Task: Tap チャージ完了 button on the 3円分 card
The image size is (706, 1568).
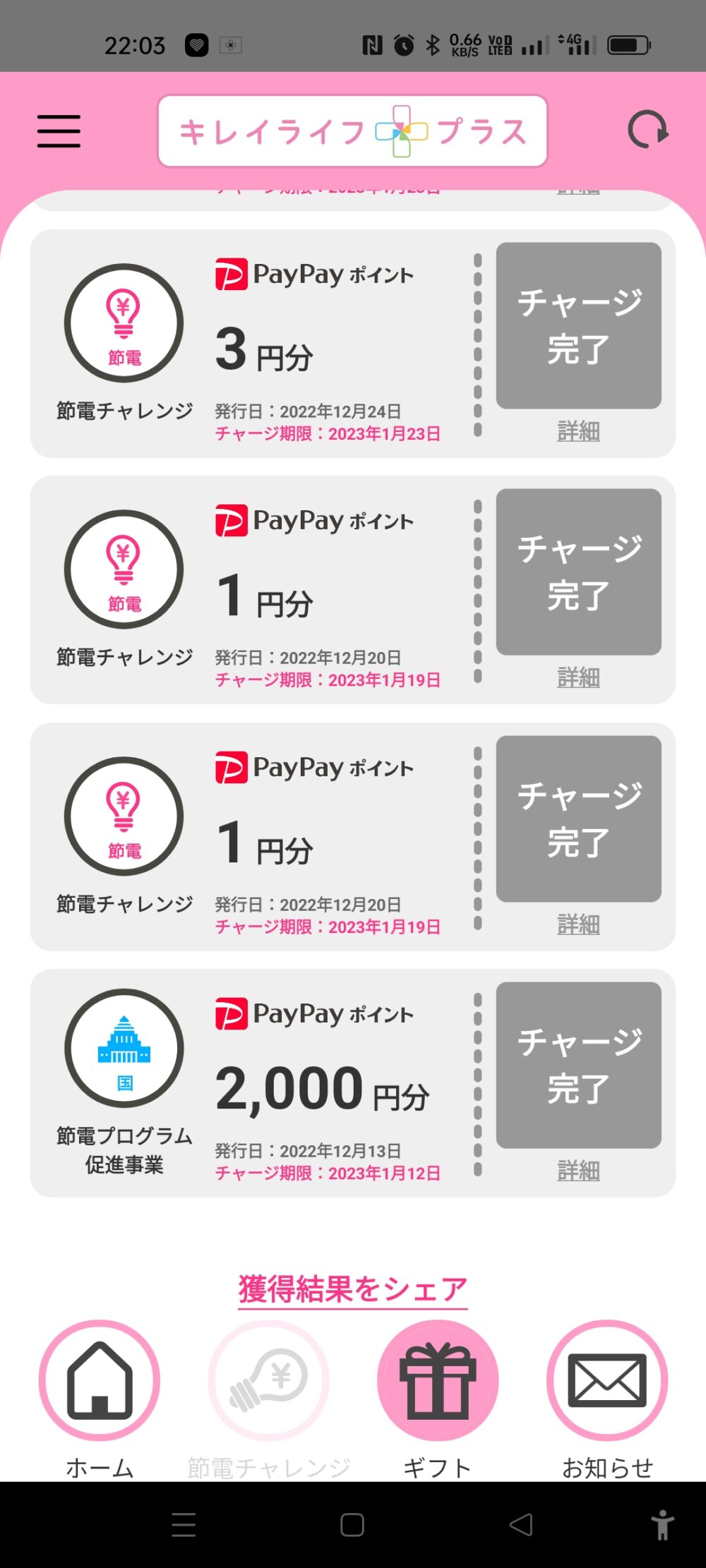Action: point(579,325)
